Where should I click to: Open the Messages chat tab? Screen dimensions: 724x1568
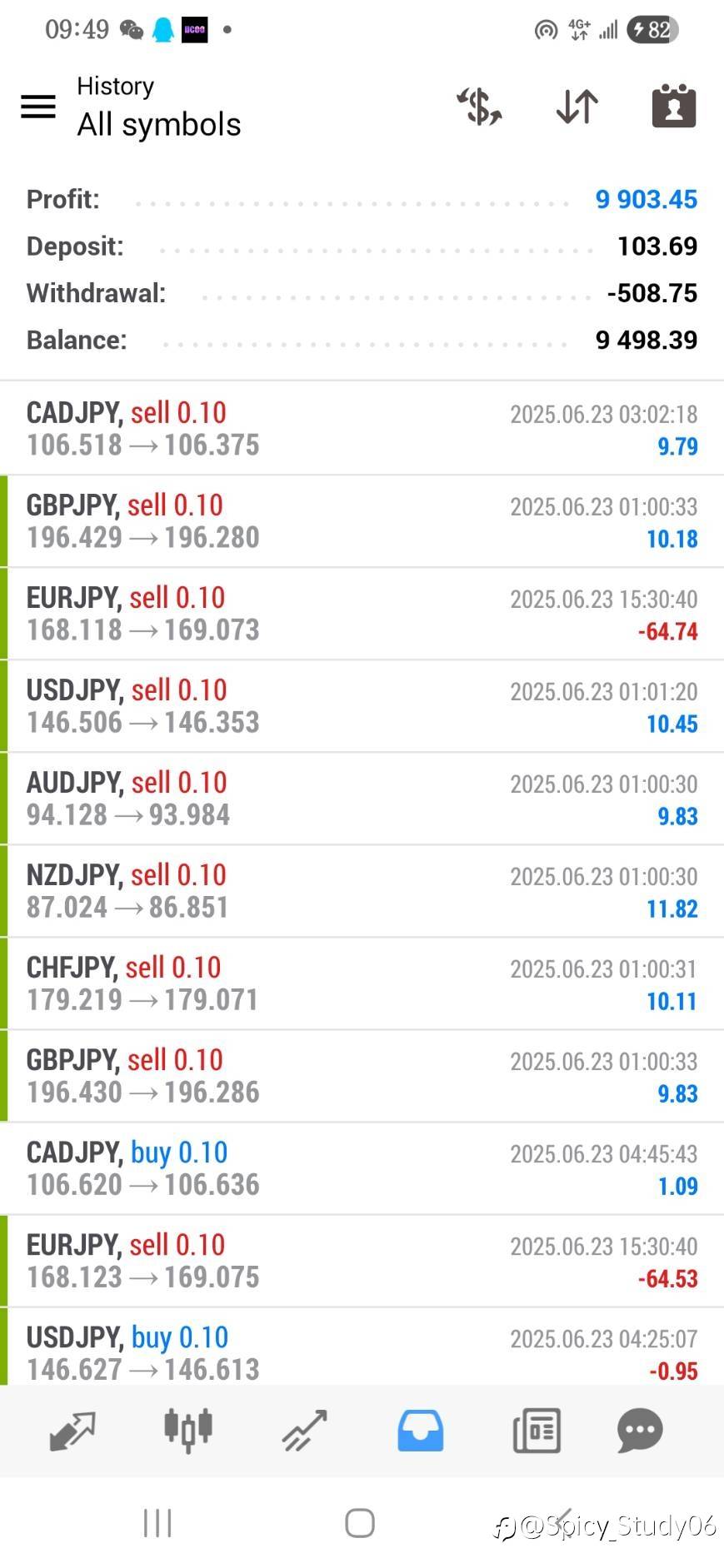click(640, 1431)
